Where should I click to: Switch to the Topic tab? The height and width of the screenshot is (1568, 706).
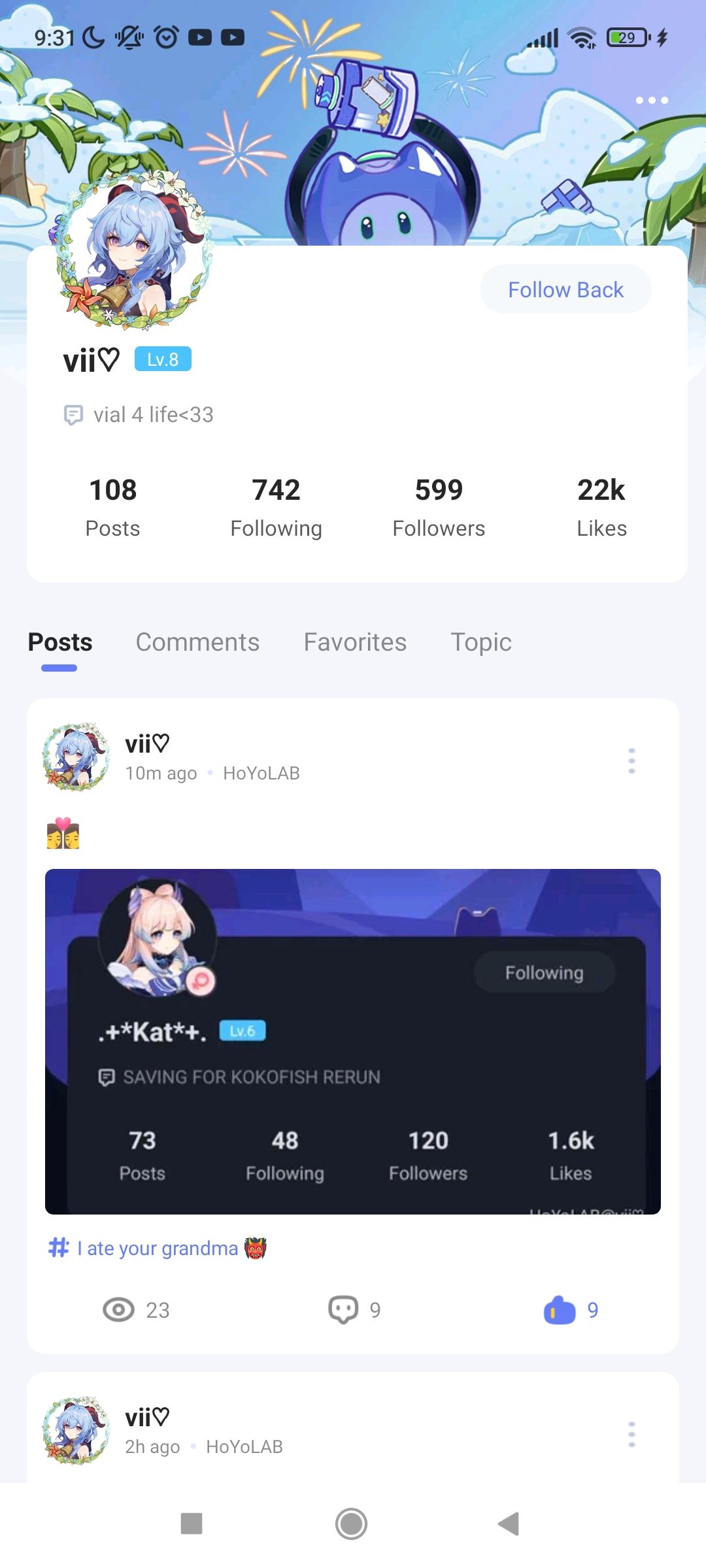click(x=481, y=642)
